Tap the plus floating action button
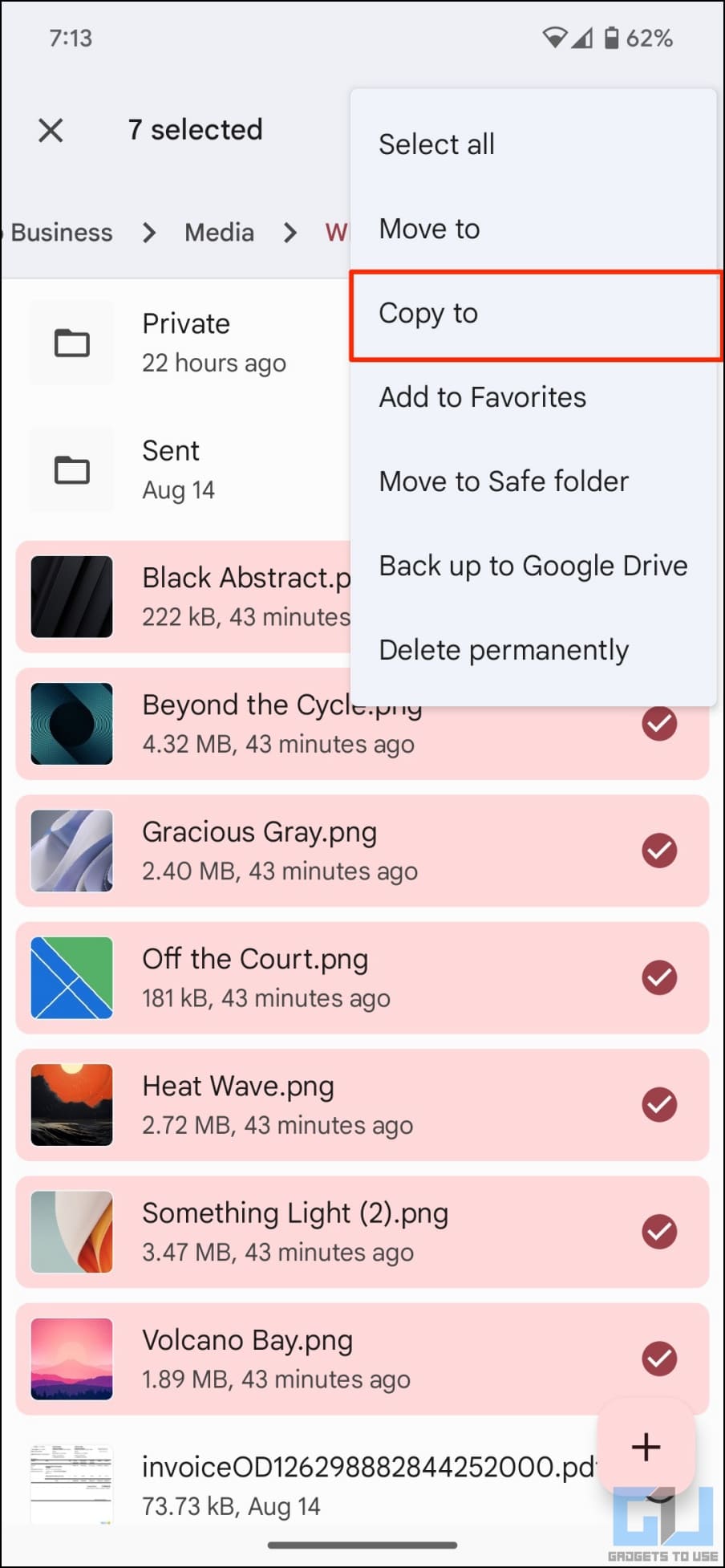 [x=646, y=1447]
